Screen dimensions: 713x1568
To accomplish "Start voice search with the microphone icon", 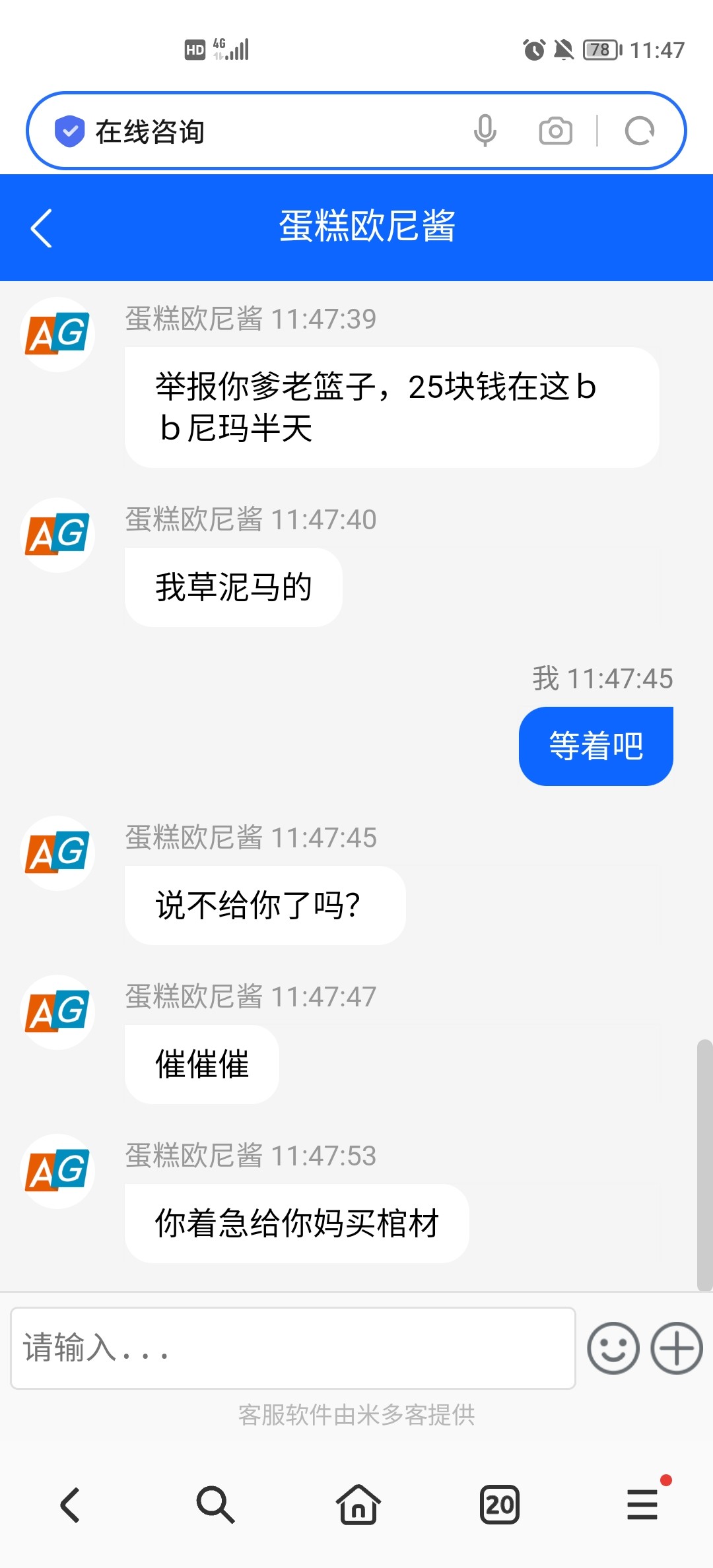I will click(485, 131).
